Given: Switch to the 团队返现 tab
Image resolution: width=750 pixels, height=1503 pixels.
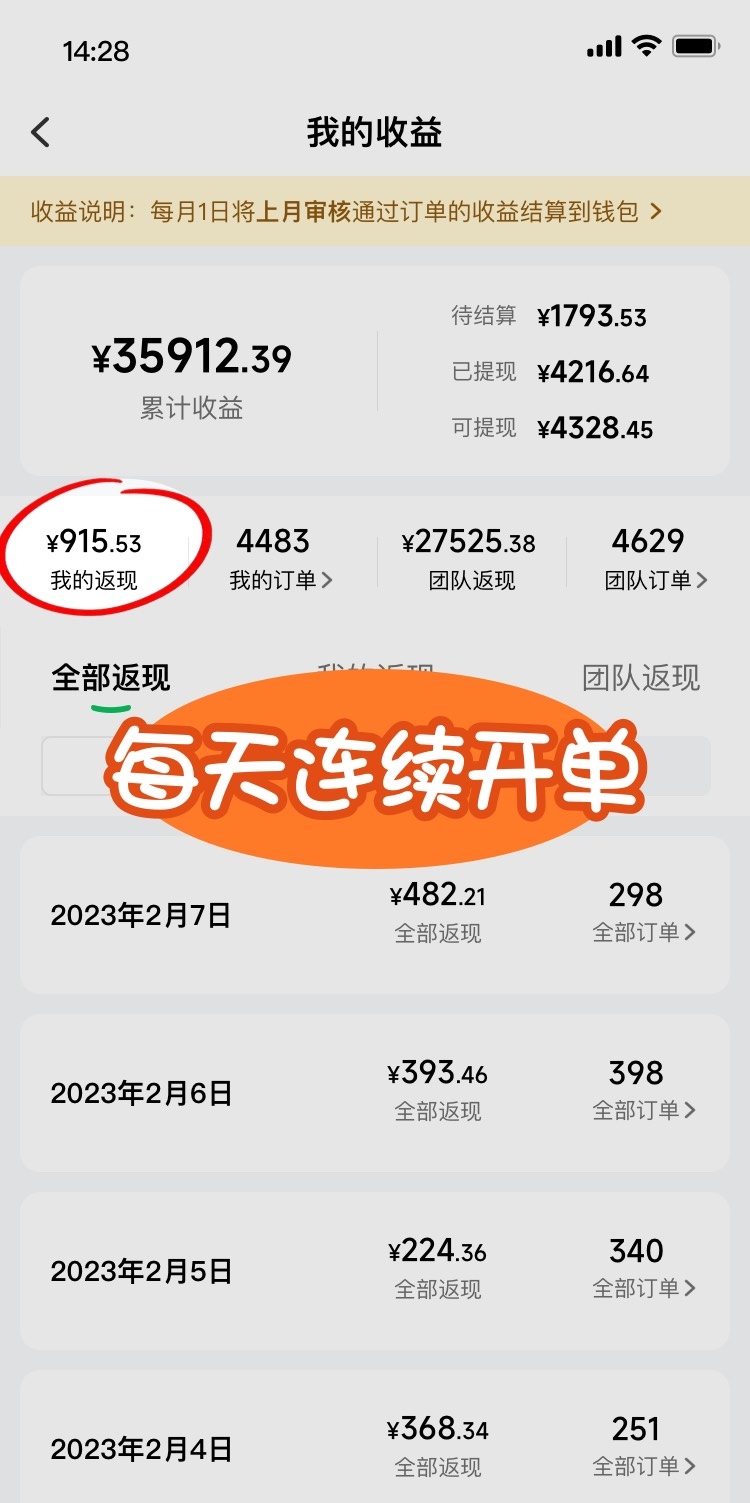Looking at the screenshot, I should click(x=640, y=678).
